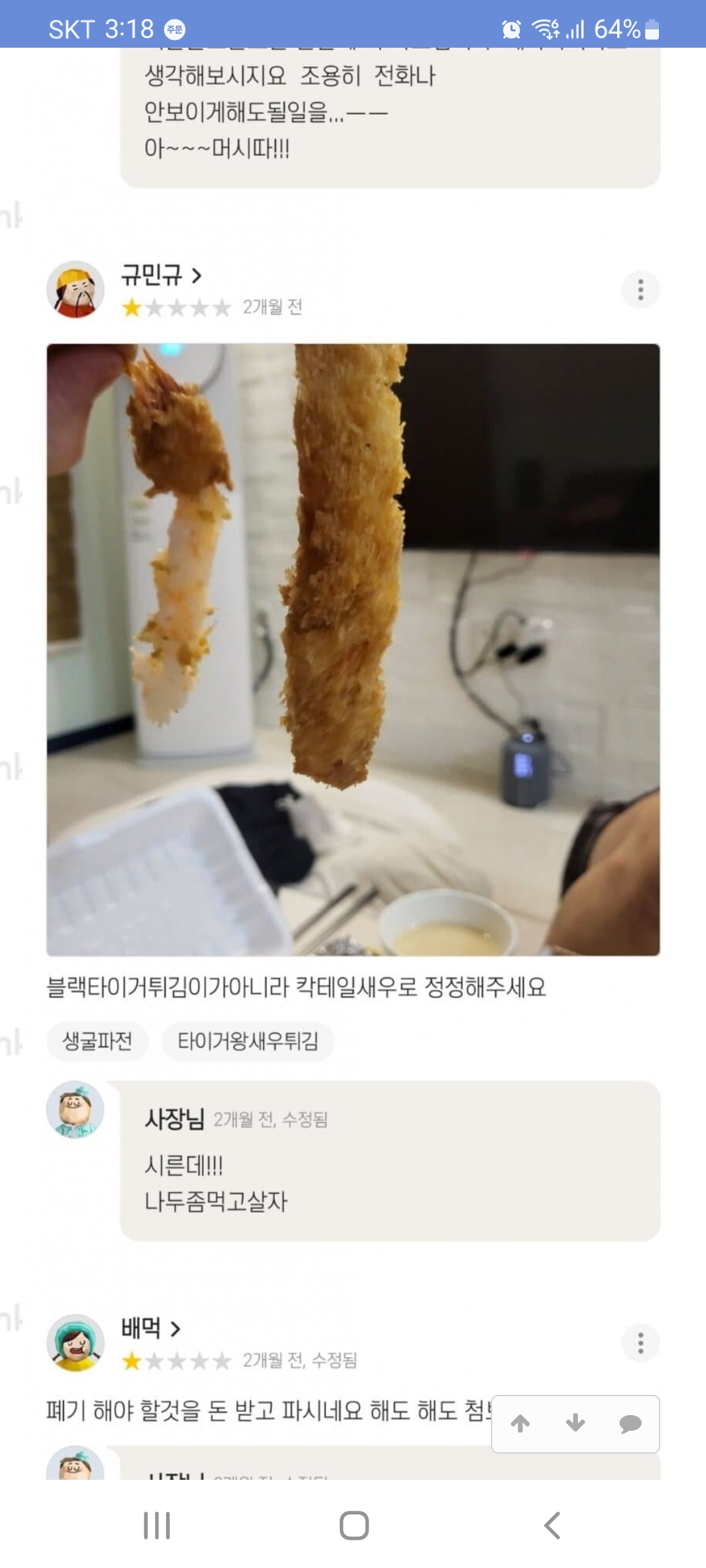Open comments via the speech bubble icon
The width and height of the screenshot is (706, 1568).
tap(630, 1424)
